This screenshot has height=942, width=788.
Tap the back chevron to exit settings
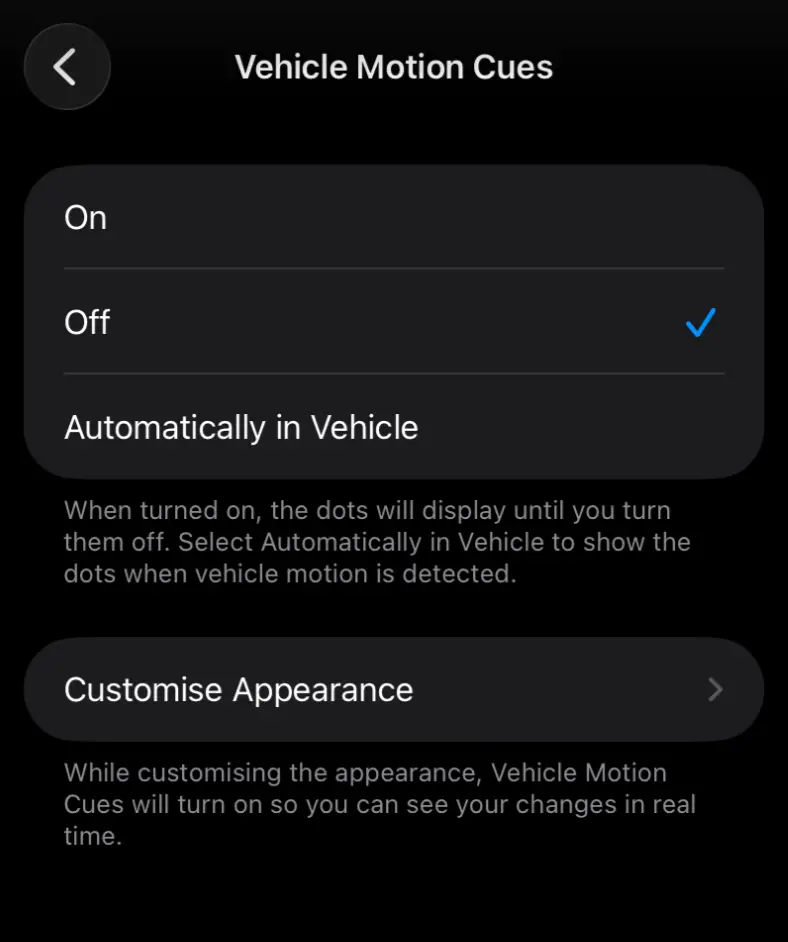point(66,66)
